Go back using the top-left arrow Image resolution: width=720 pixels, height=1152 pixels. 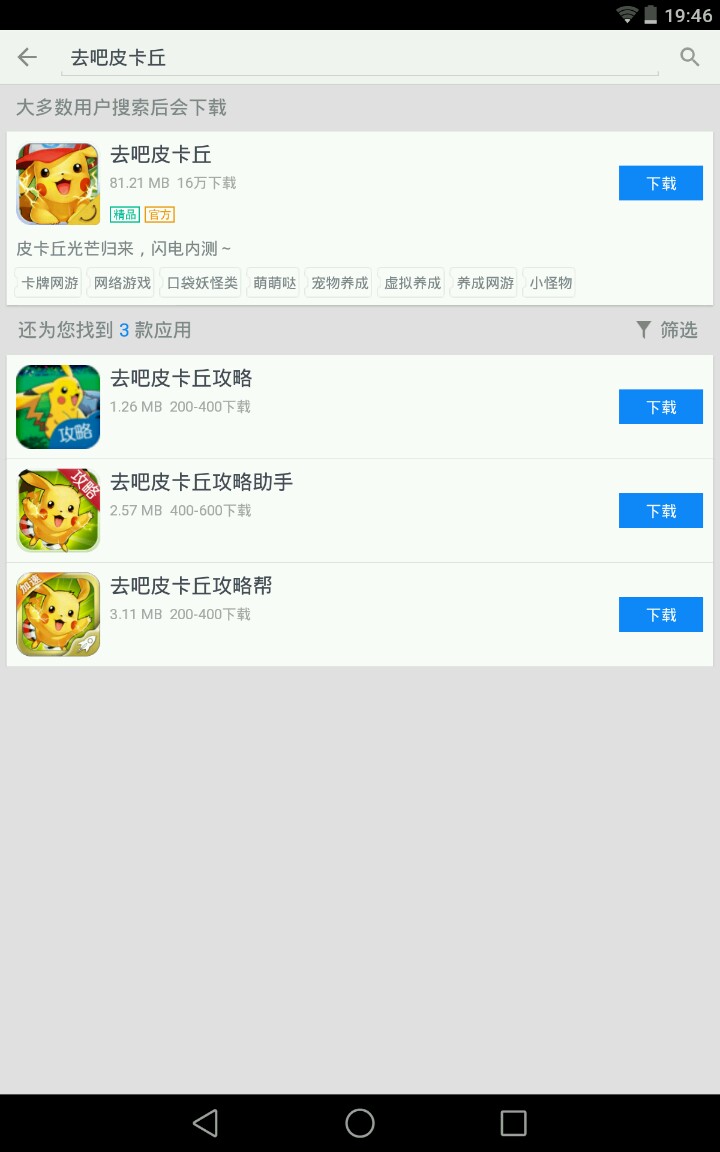(x=27, y=57)
